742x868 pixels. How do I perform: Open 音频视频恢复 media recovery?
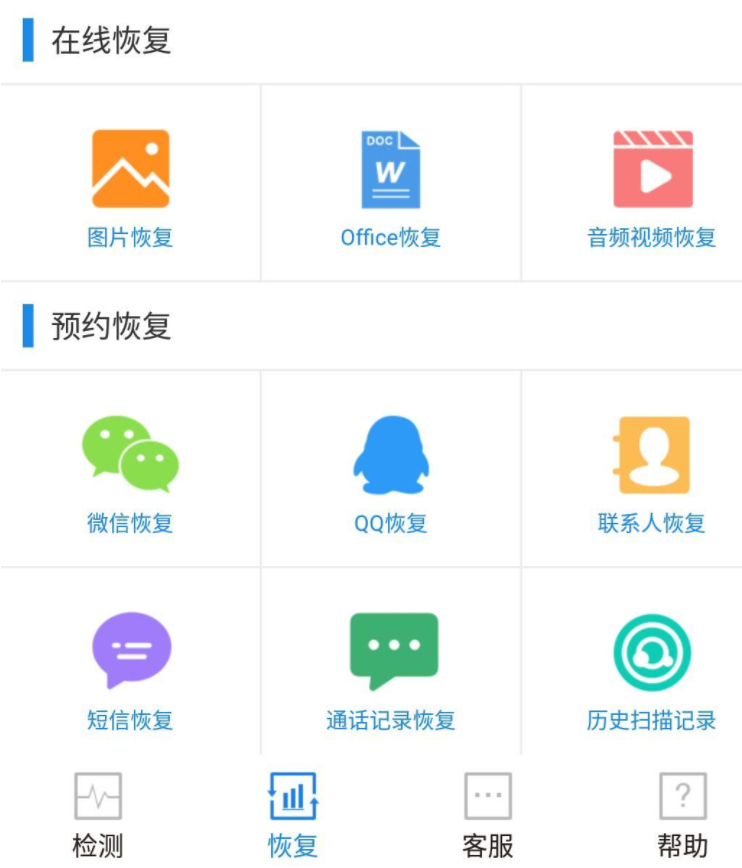652,185
